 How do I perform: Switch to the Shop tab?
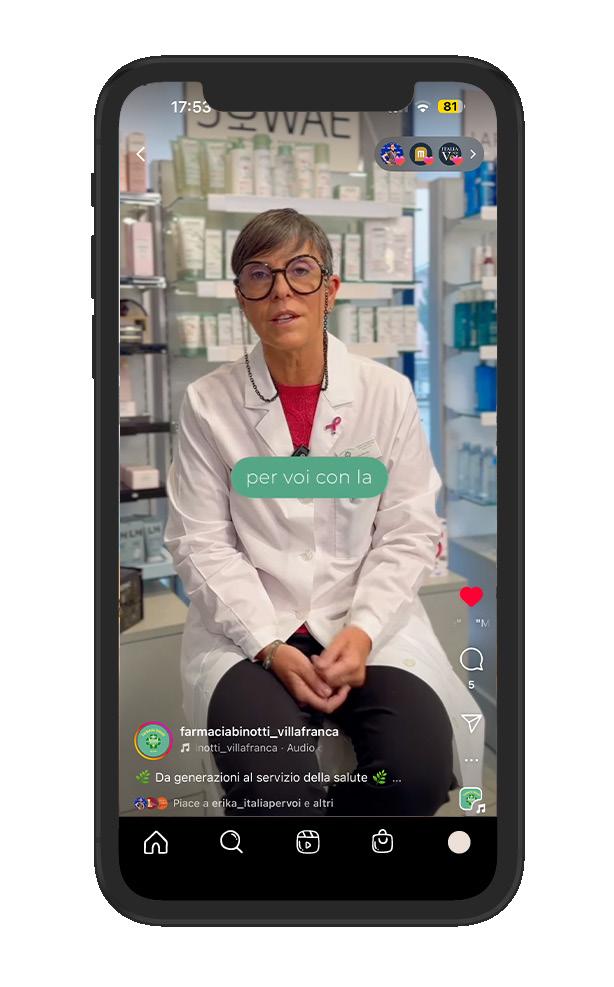382,842
